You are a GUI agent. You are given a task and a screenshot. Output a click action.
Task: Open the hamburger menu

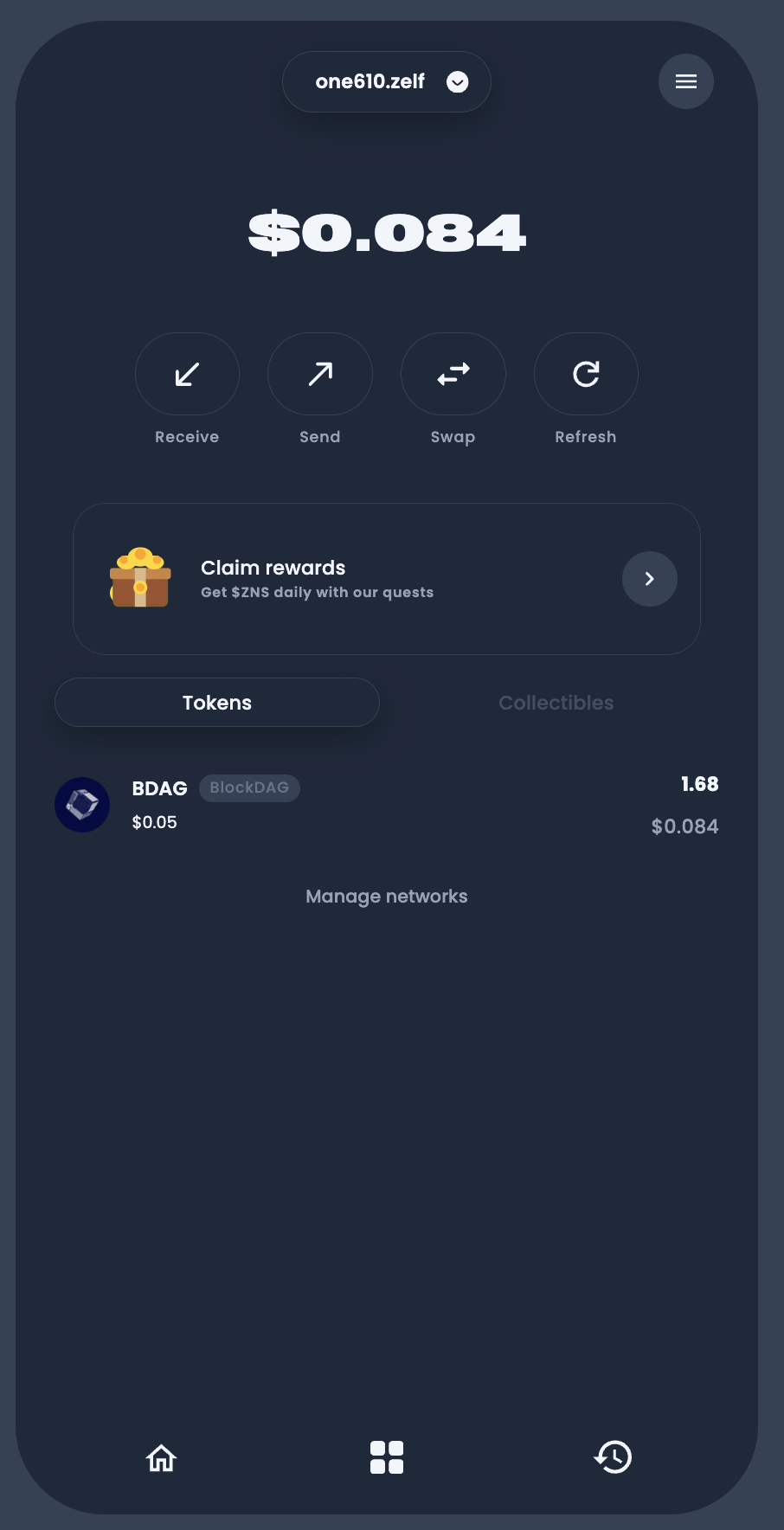[685, 81]
